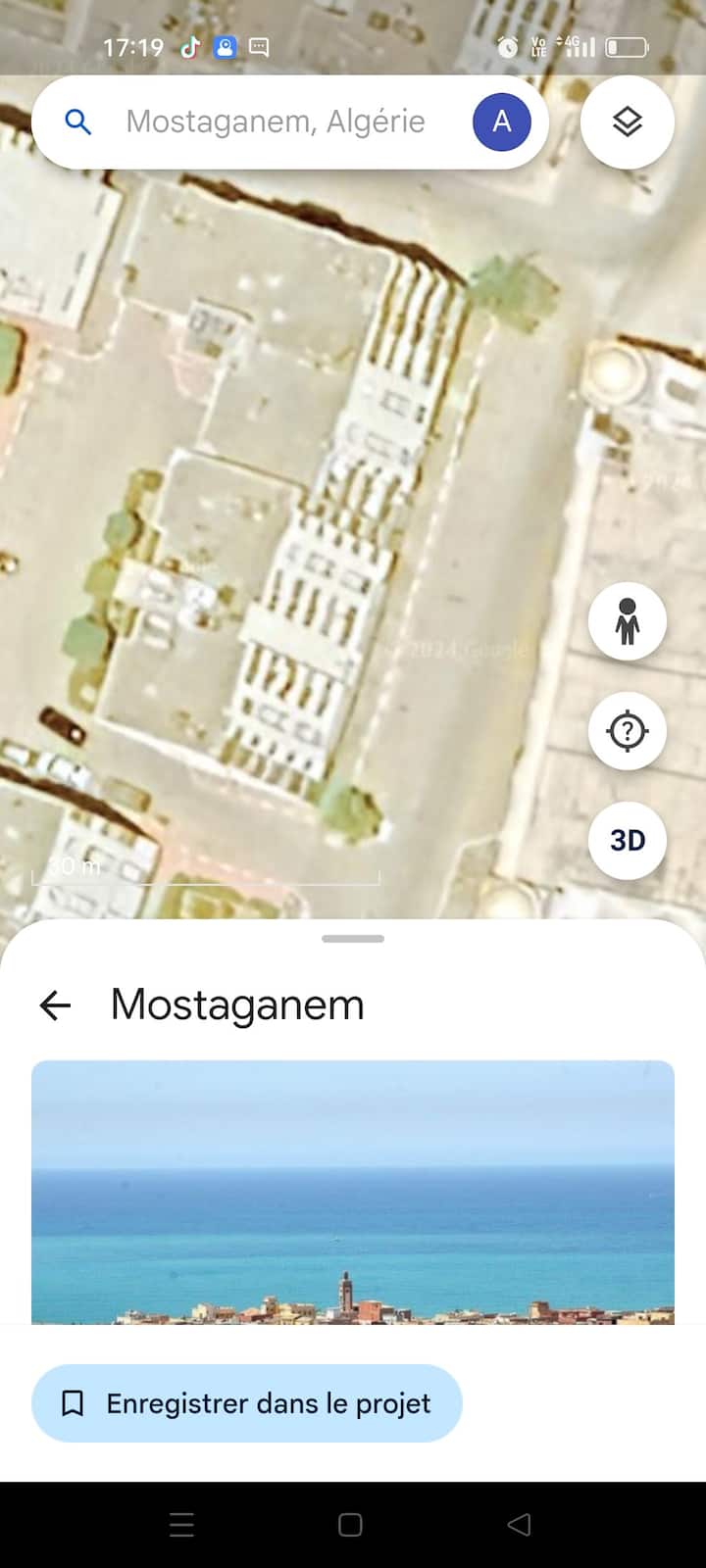Open the Mostaganem seaside photo thumbnail

click(351, 1191)
